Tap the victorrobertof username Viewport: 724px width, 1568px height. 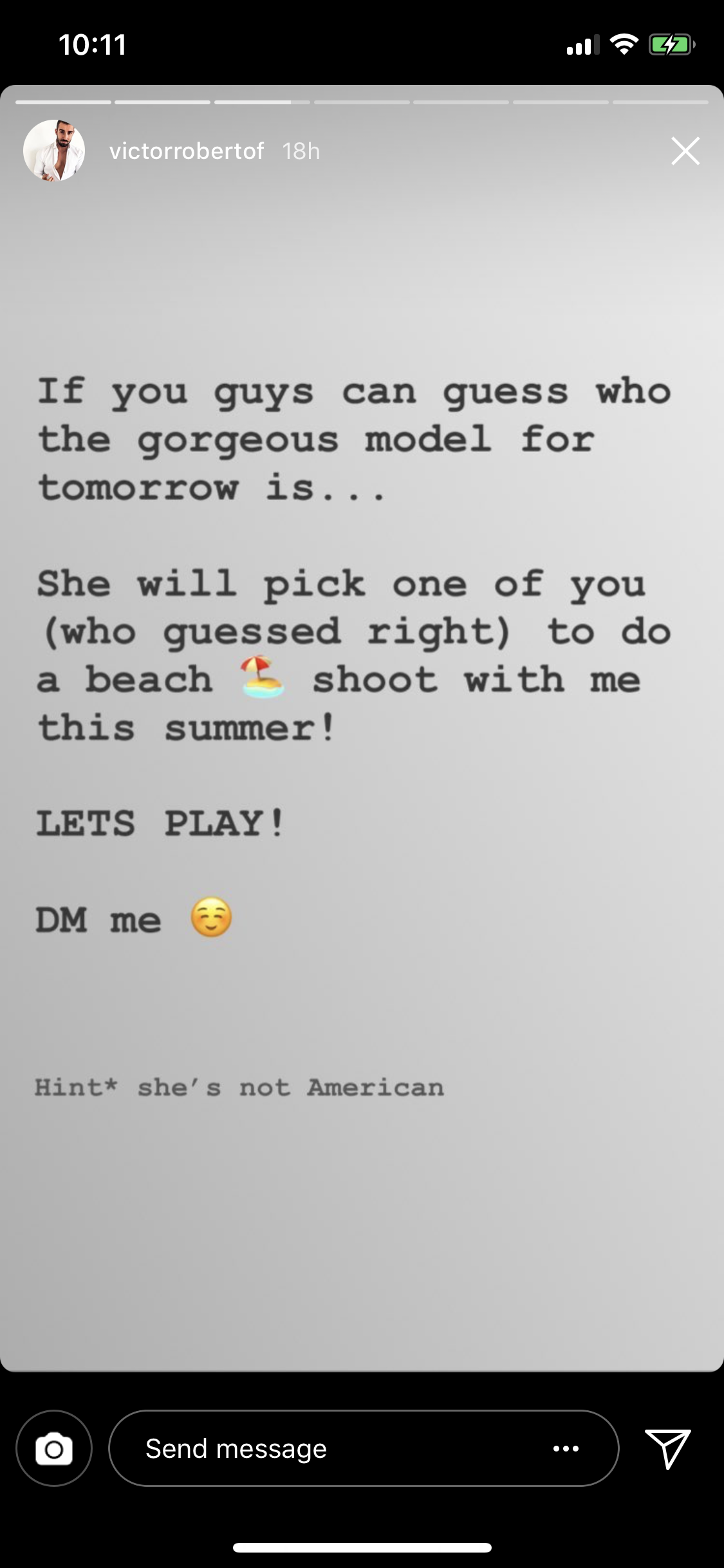(x=187, y=151)
